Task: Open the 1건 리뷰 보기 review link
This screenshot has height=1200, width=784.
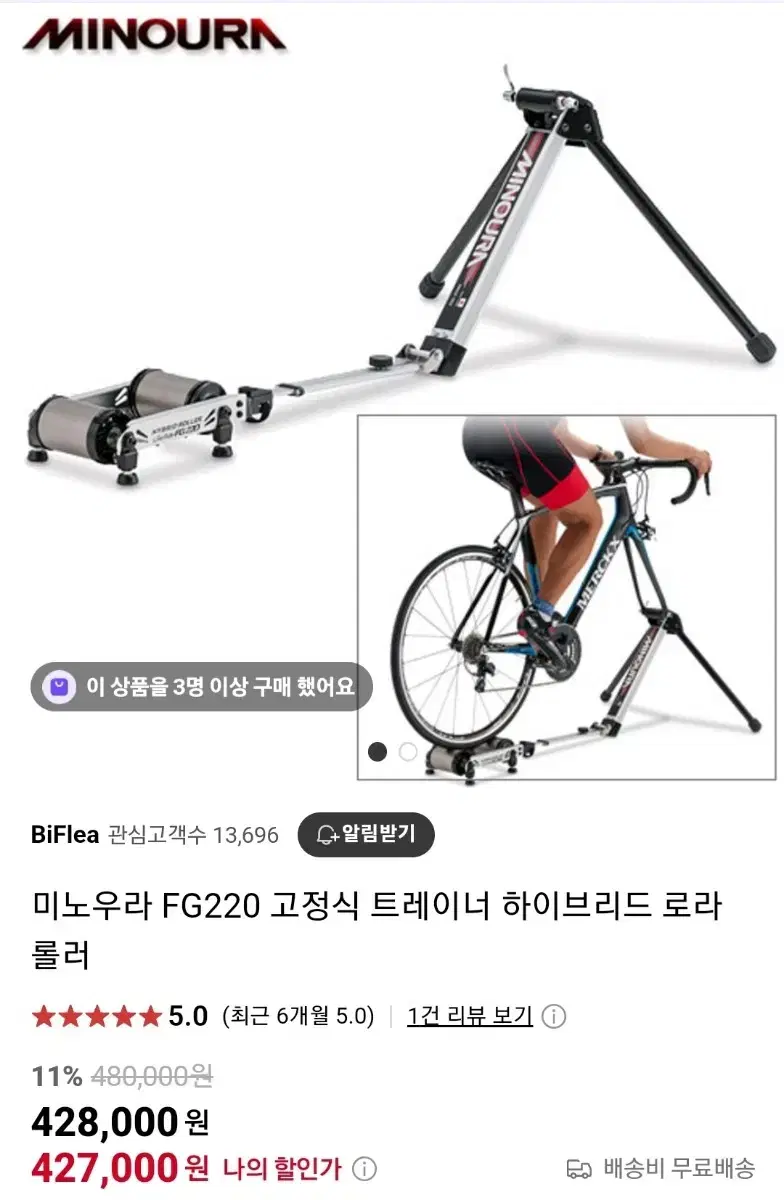Action: pos(470,1016)
